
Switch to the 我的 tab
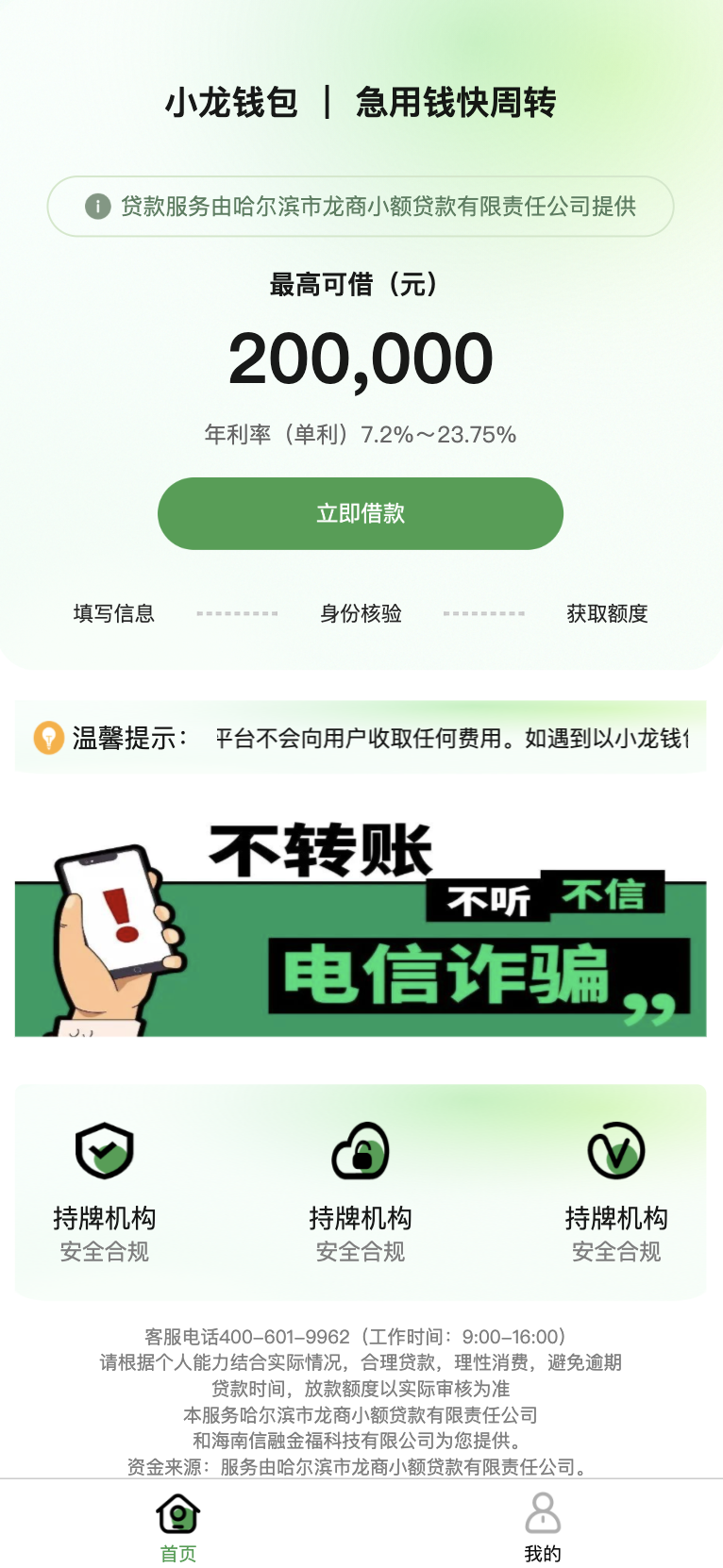coord(542,1525)
